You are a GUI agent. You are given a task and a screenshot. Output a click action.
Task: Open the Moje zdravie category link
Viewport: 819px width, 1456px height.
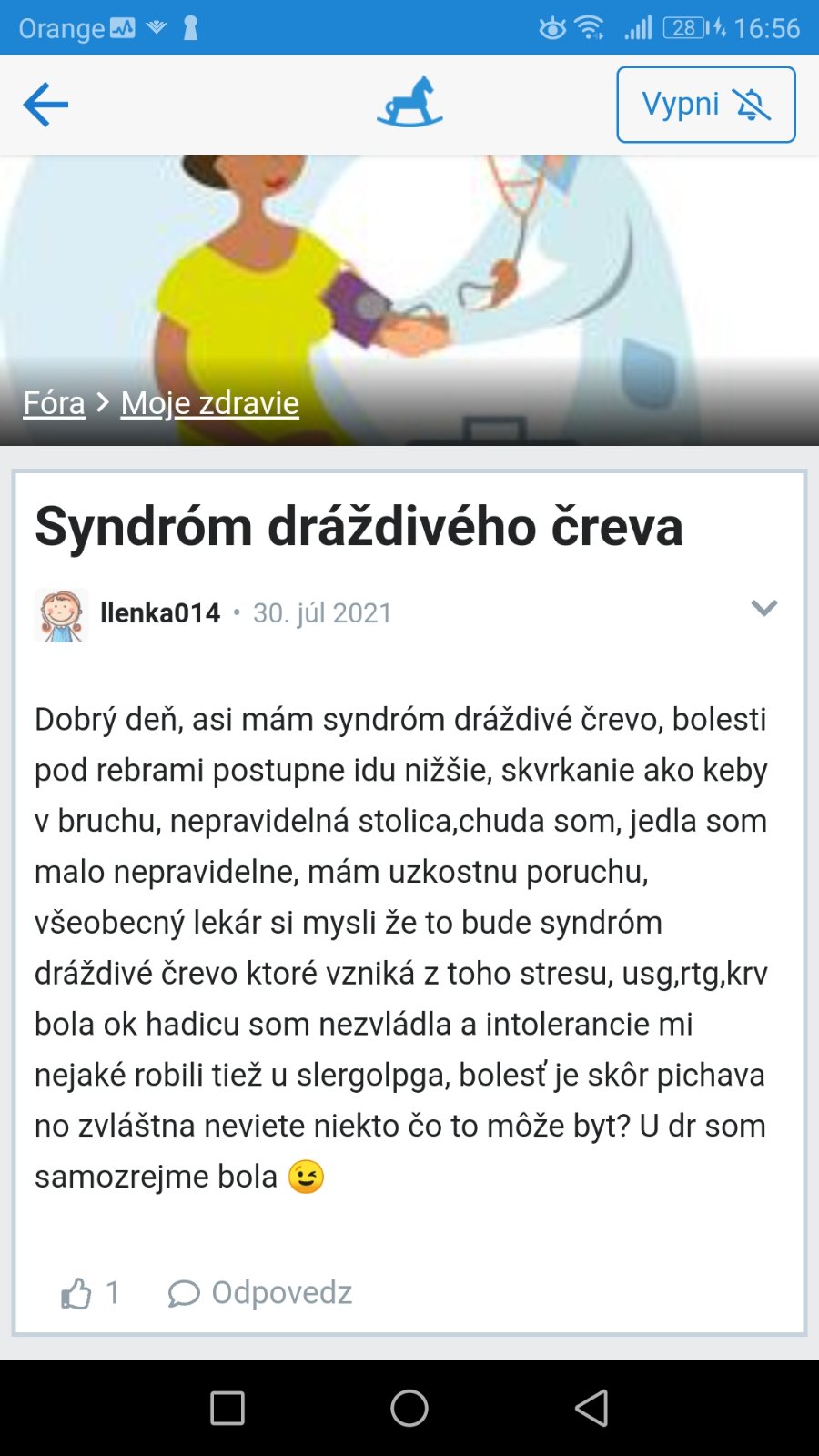click(x=209, y=402)
